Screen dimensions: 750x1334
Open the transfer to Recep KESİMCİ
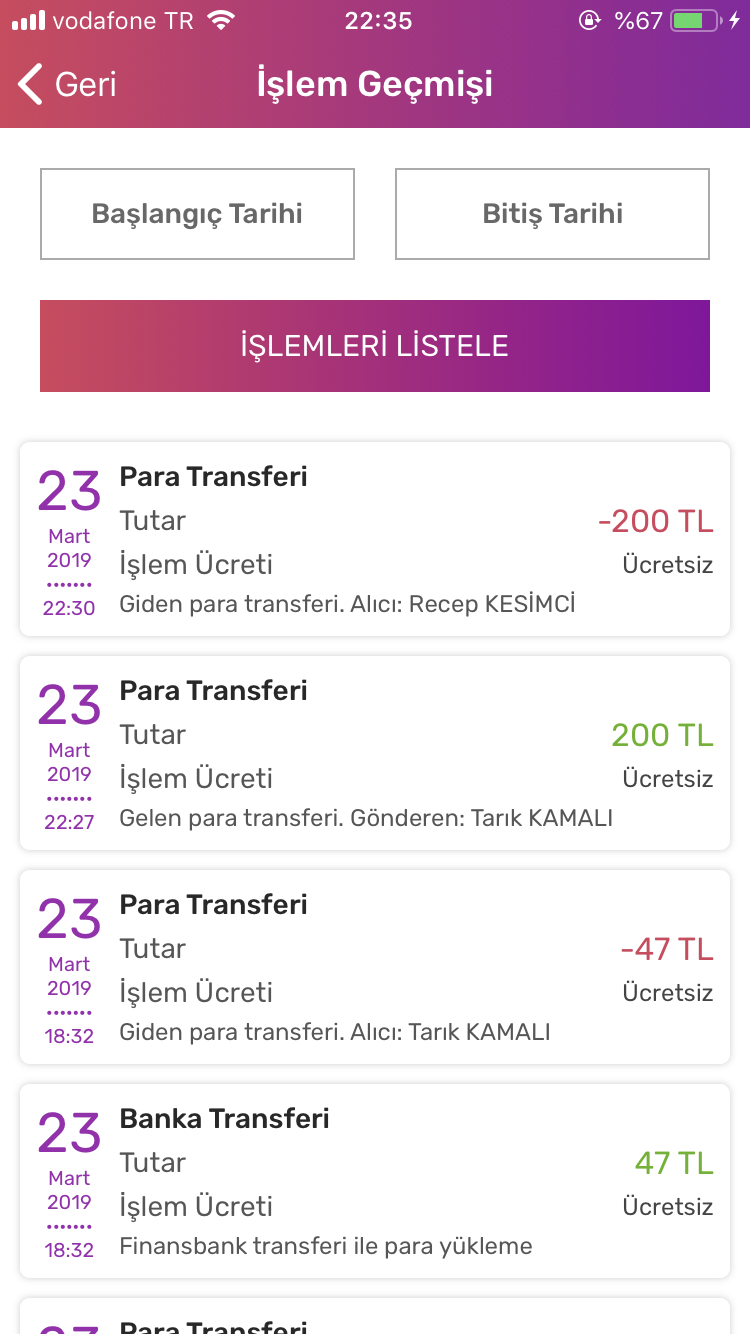[x=375, y=539]
